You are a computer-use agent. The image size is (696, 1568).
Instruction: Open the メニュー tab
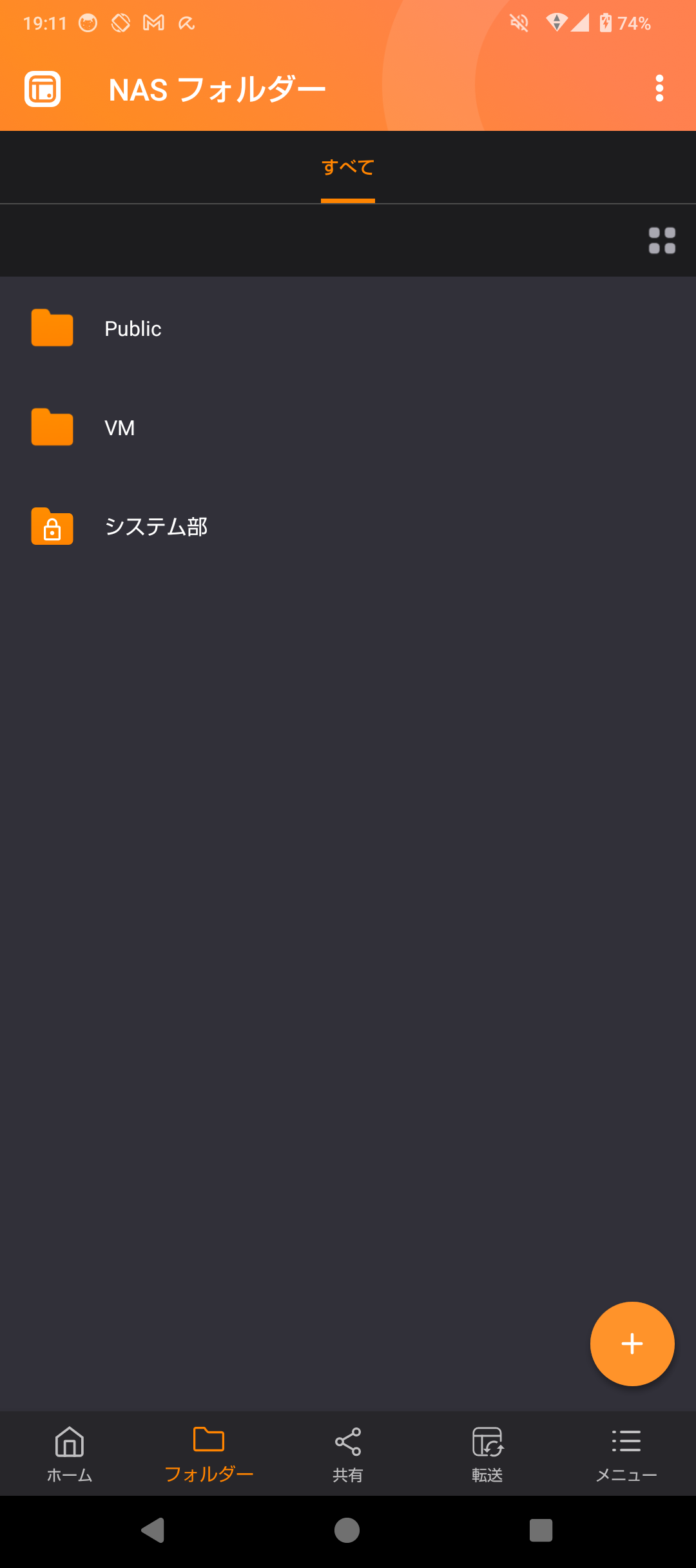coord(626,1454)
